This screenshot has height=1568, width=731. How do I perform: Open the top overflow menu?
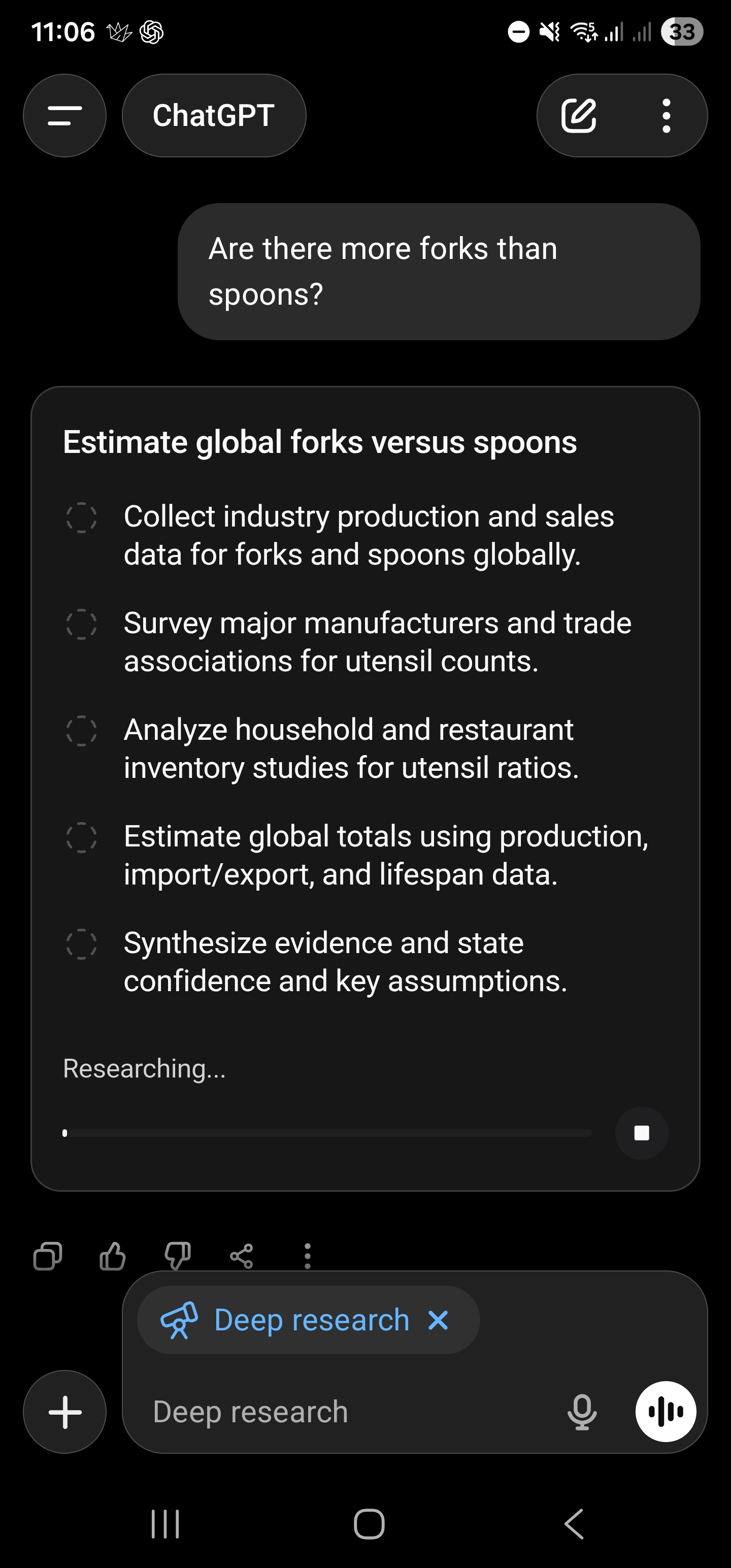tap(666, 116)
